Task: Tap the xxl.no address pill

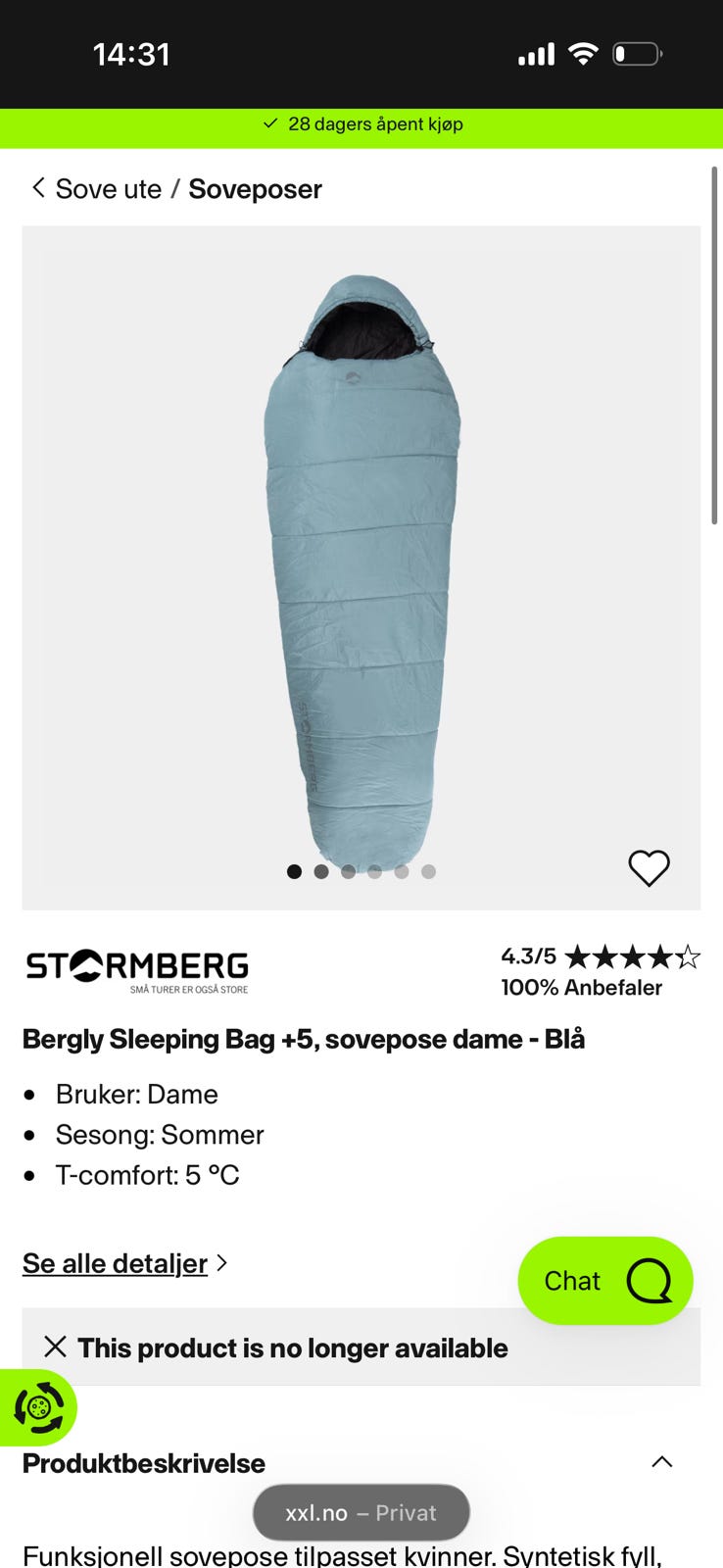Action: [x=361, y=1512]
